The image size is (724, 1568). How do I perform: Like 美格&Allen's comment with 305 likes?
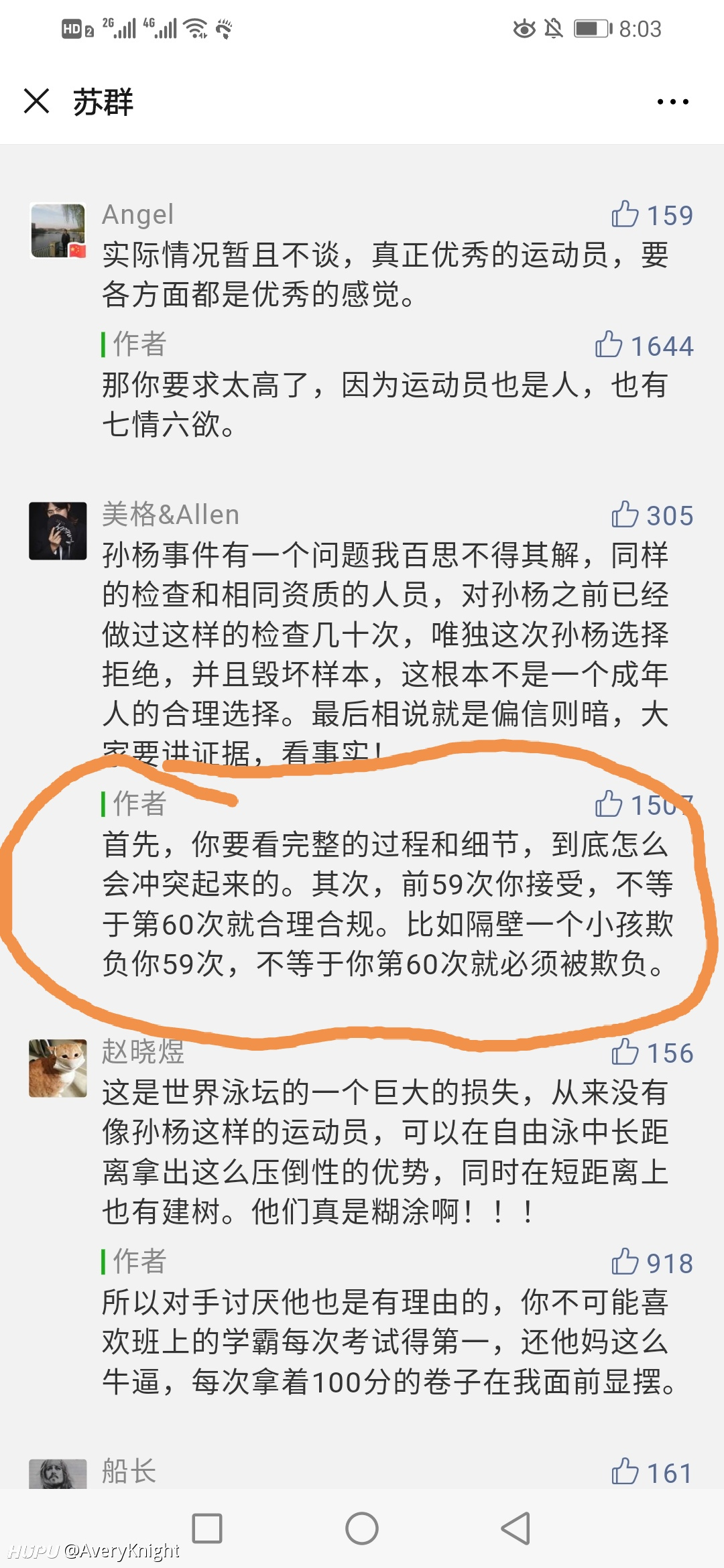pyautogui.click(x=652, y=515)
